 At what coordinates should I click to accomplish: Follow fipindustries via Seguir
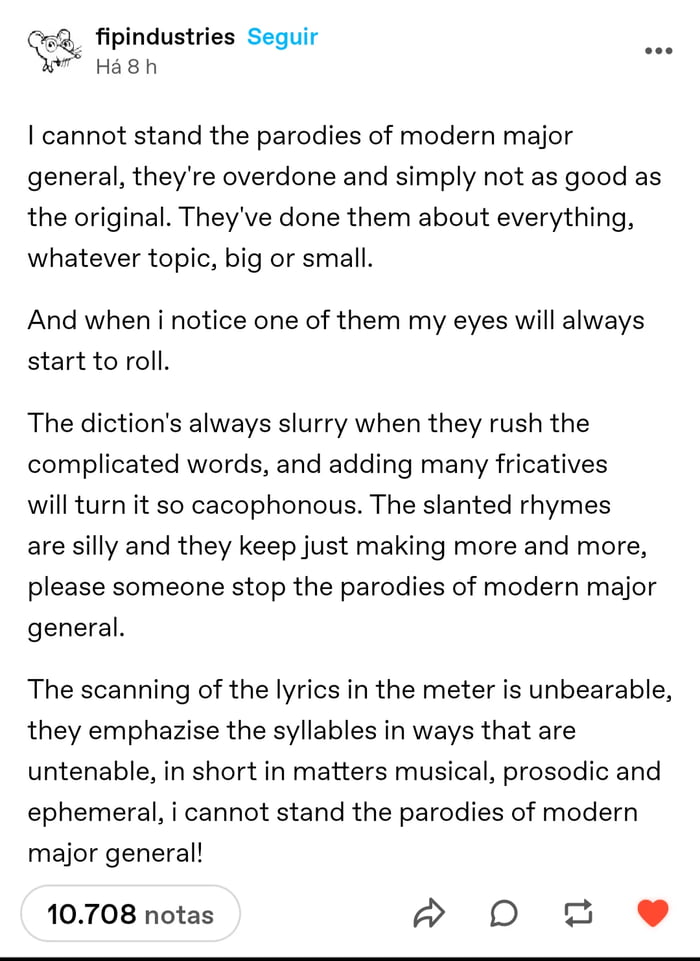(282, 37)
